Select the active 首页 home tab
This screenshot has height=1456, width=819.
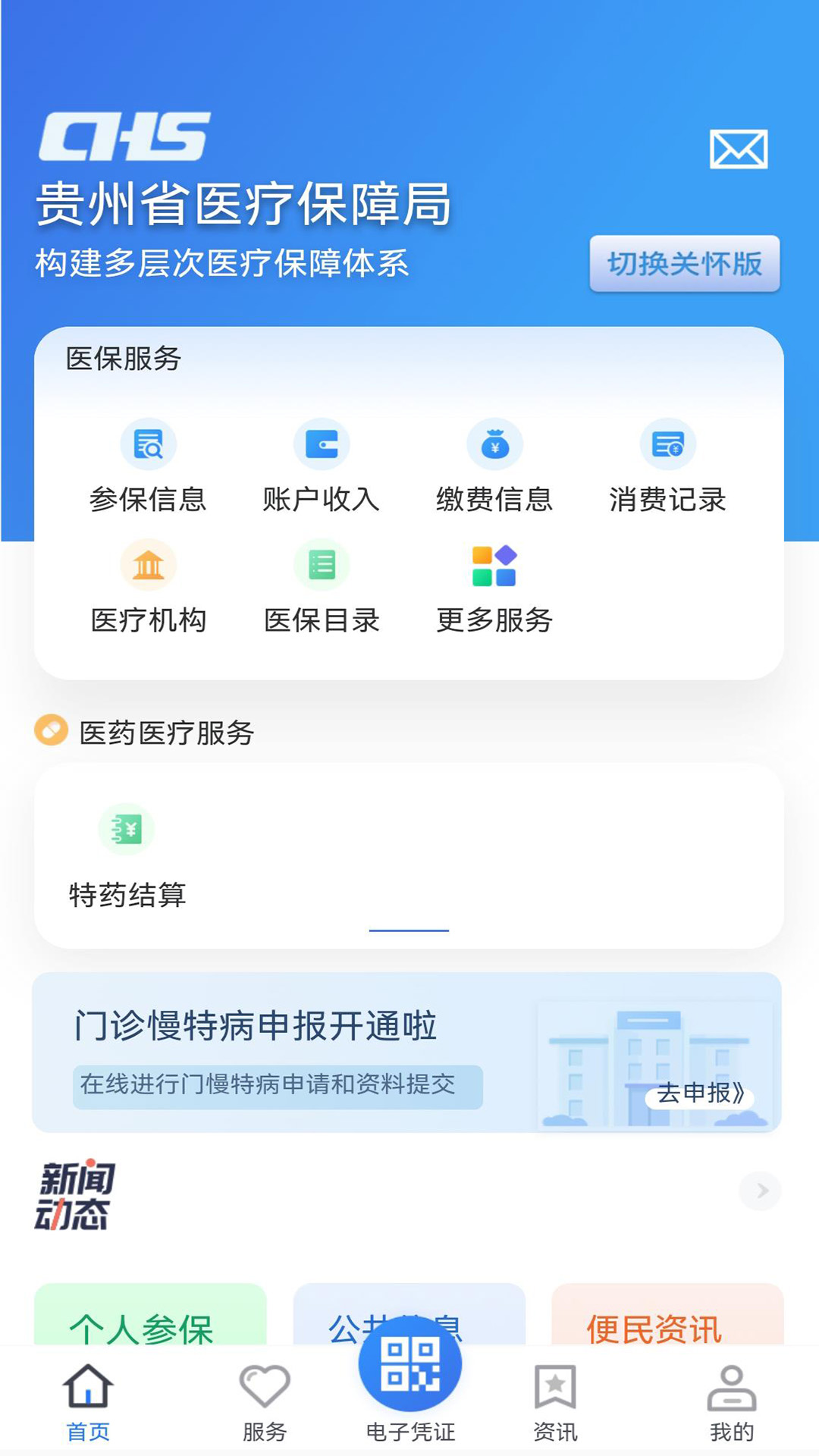point(89,1403)
